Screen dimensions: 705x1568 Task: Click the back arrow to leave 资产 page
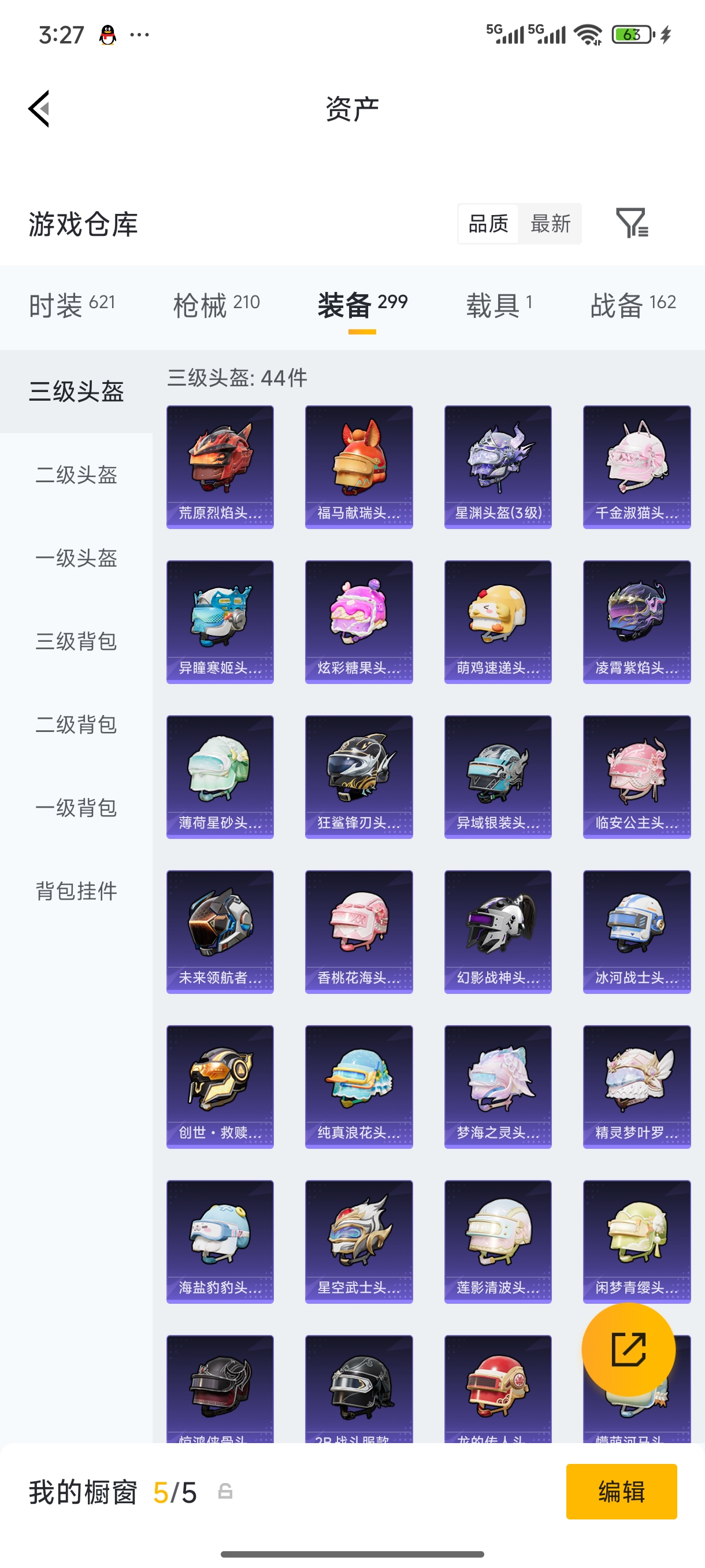click(38, 108)
